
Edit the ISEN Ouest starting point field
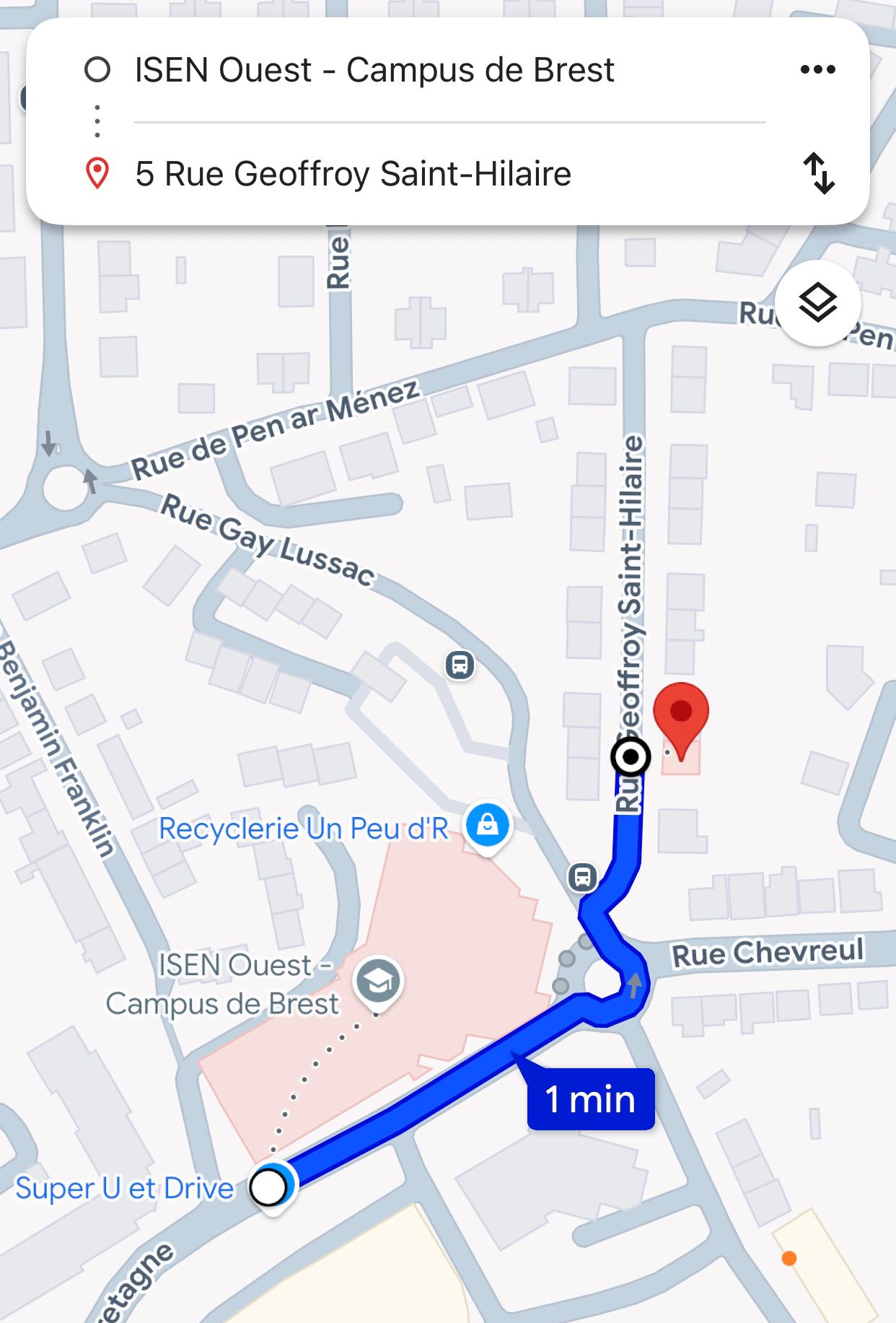pos(374,70)
